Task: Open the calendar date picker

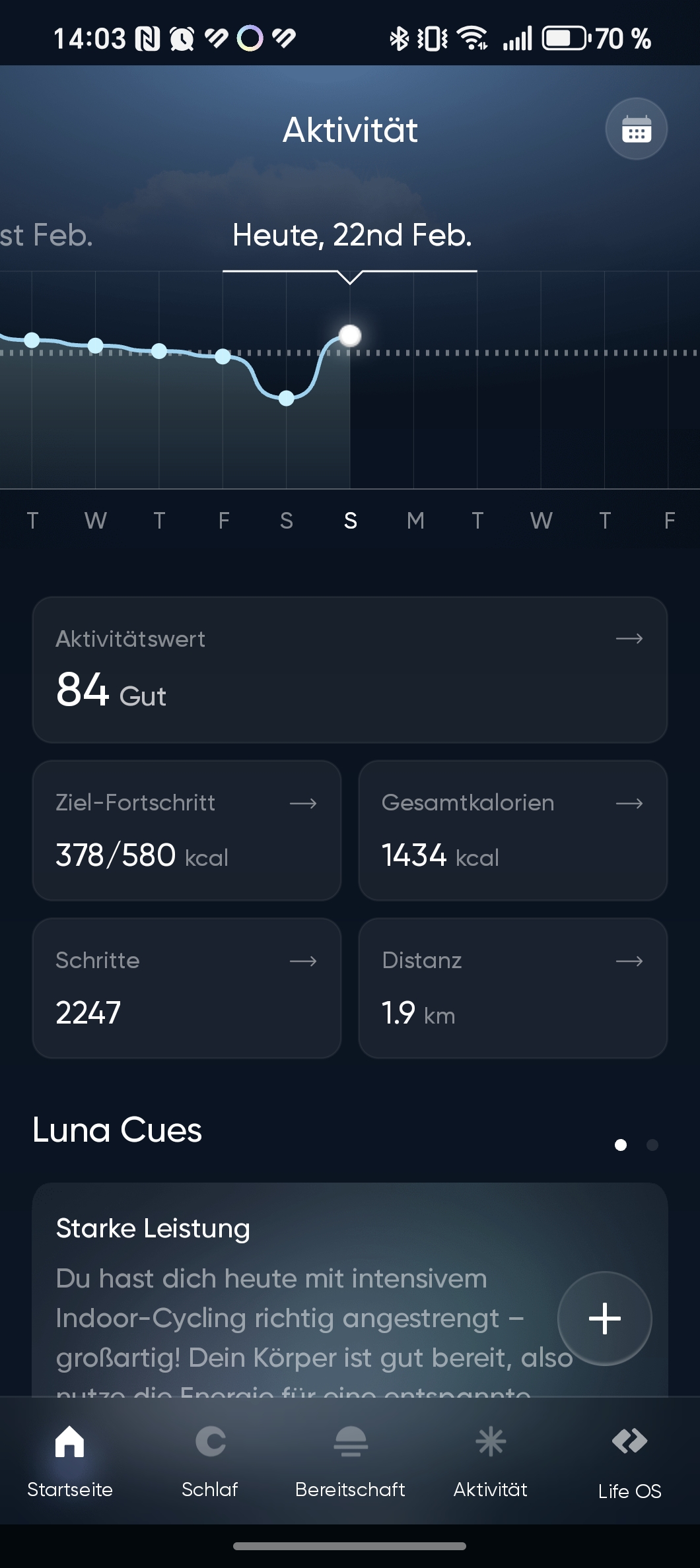Action: 636,129
